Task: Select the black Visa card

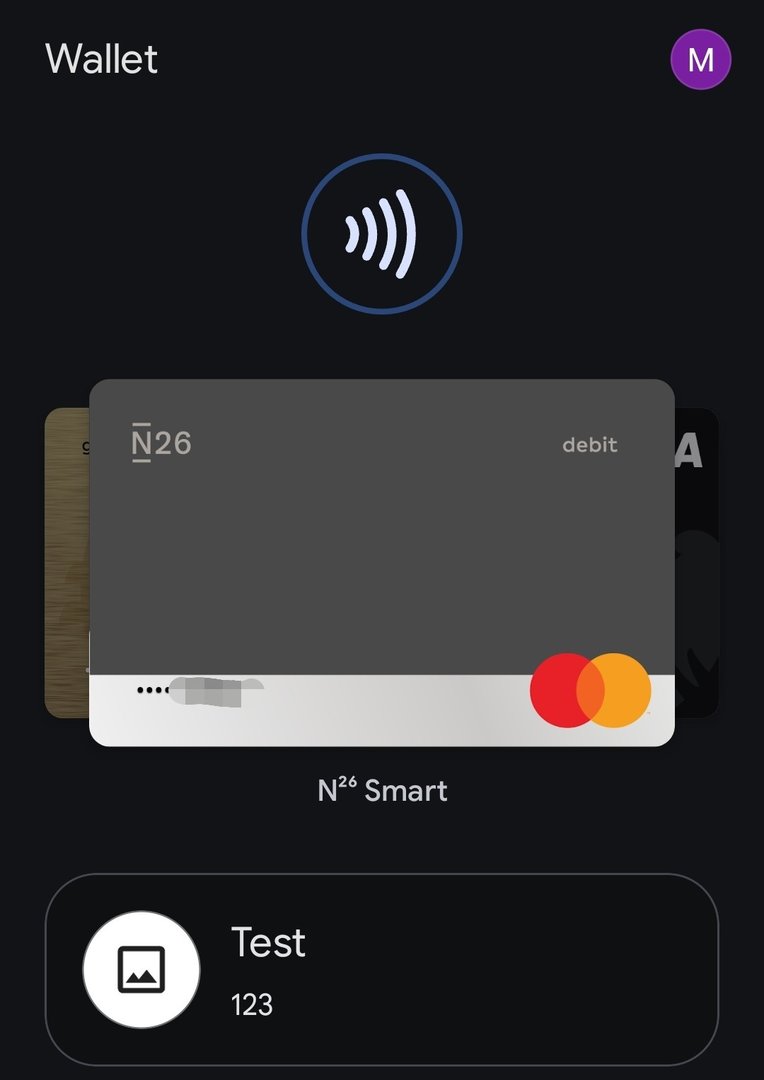Action: click(697, 560)
